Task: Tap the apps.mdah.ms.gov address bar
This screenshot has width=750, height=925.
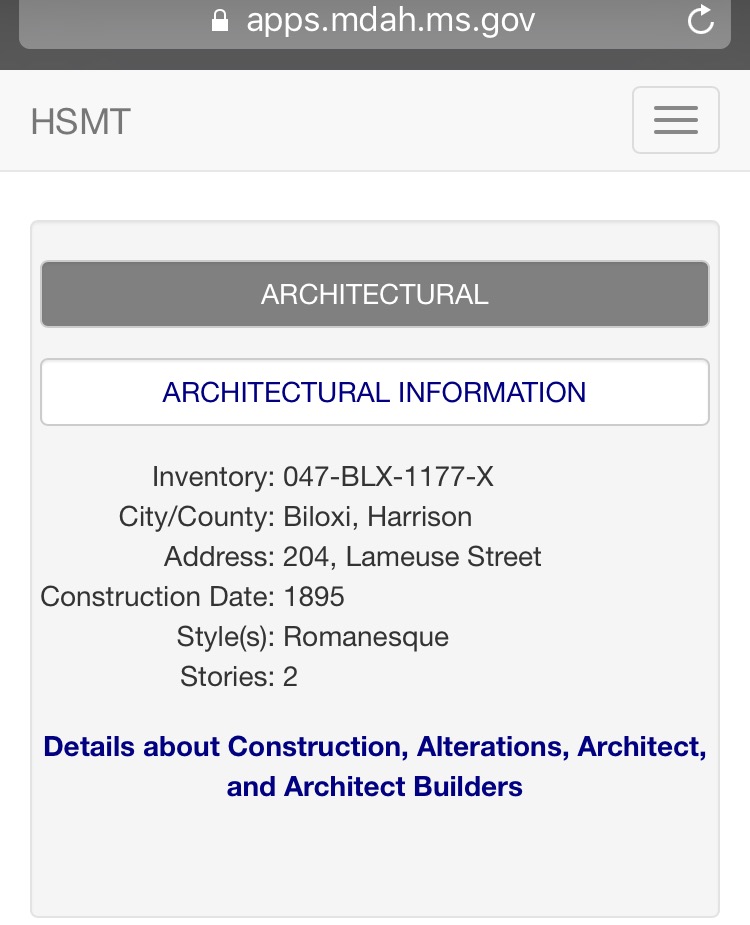Action: point(390,20)
